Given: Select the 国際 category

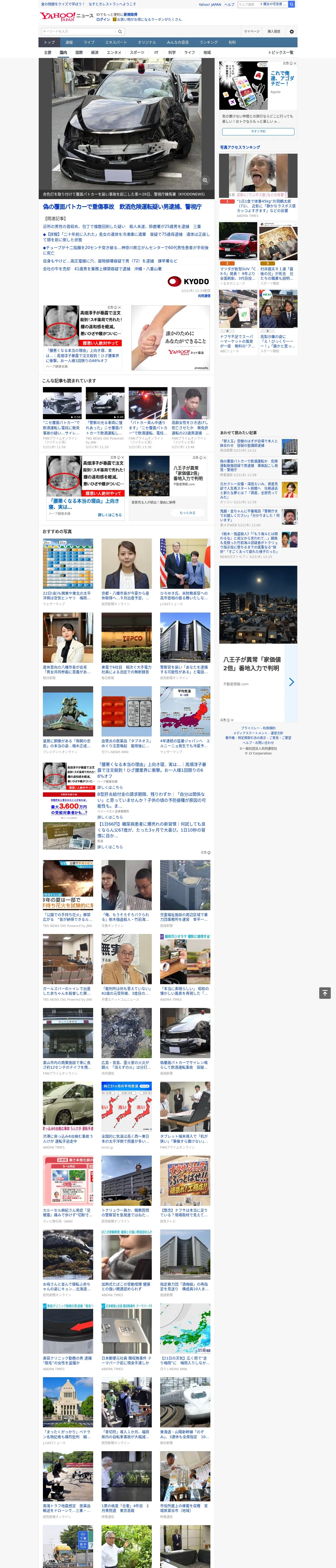Looking at the screenshot, I should pyautogui.click(x=79, y=52).
